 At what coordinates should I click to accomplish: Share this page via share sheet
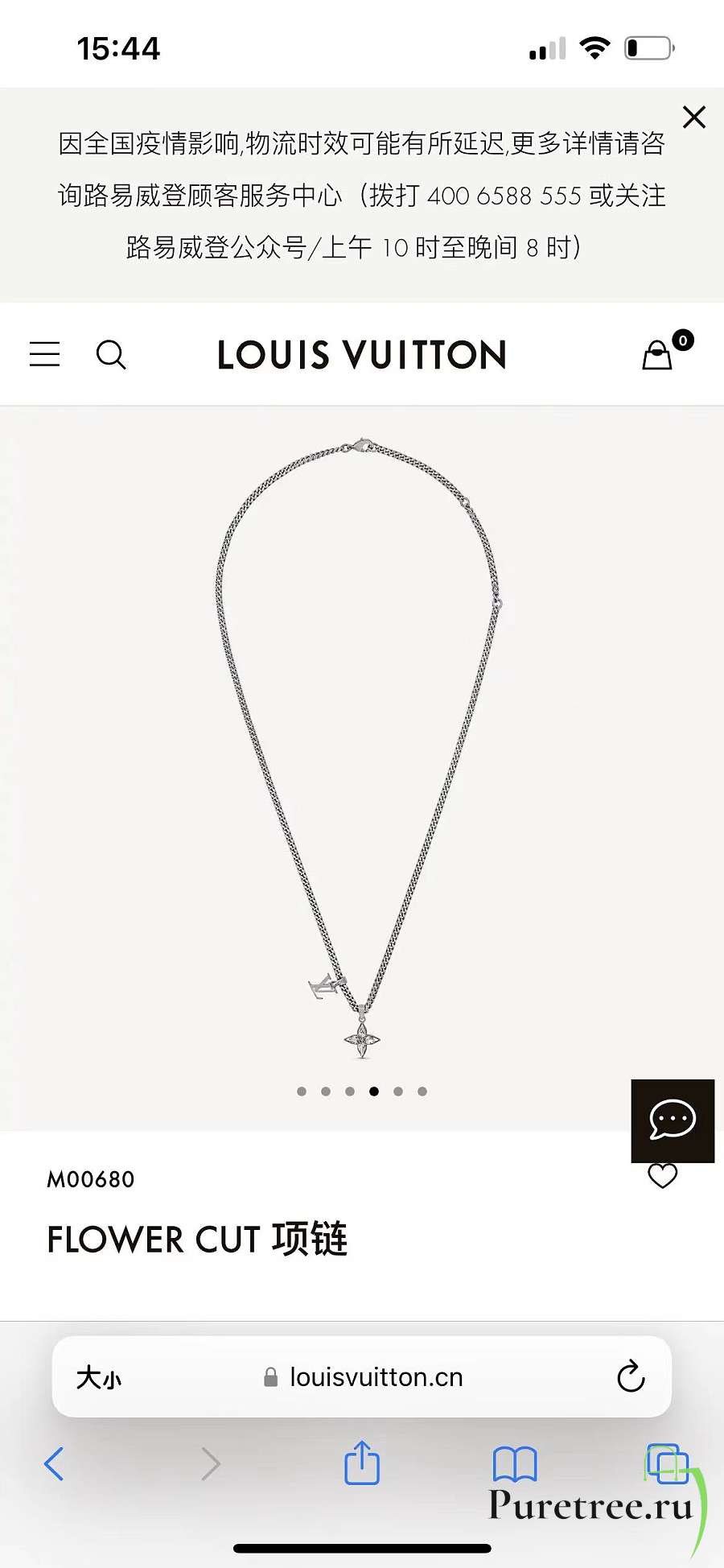[362, 1463]
